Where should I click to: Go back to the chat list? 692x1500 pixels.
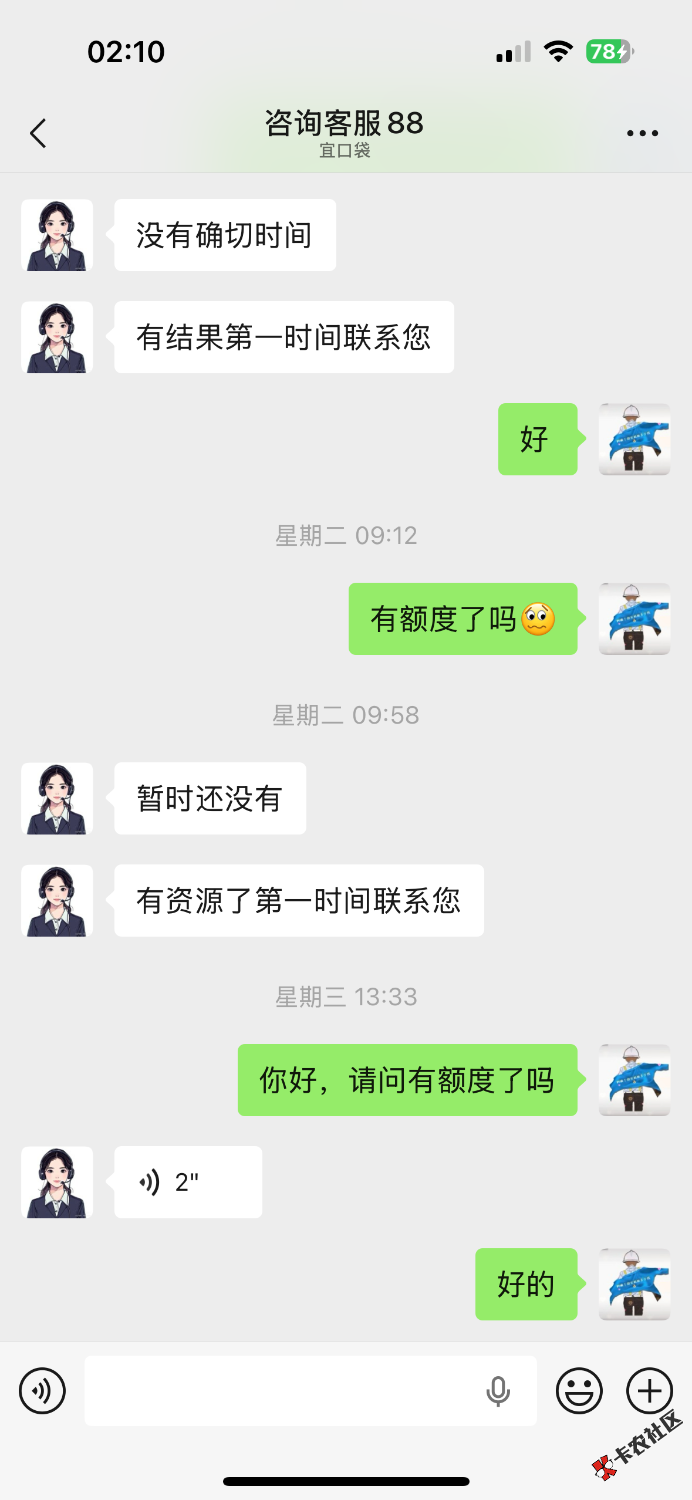click(38, 133)
